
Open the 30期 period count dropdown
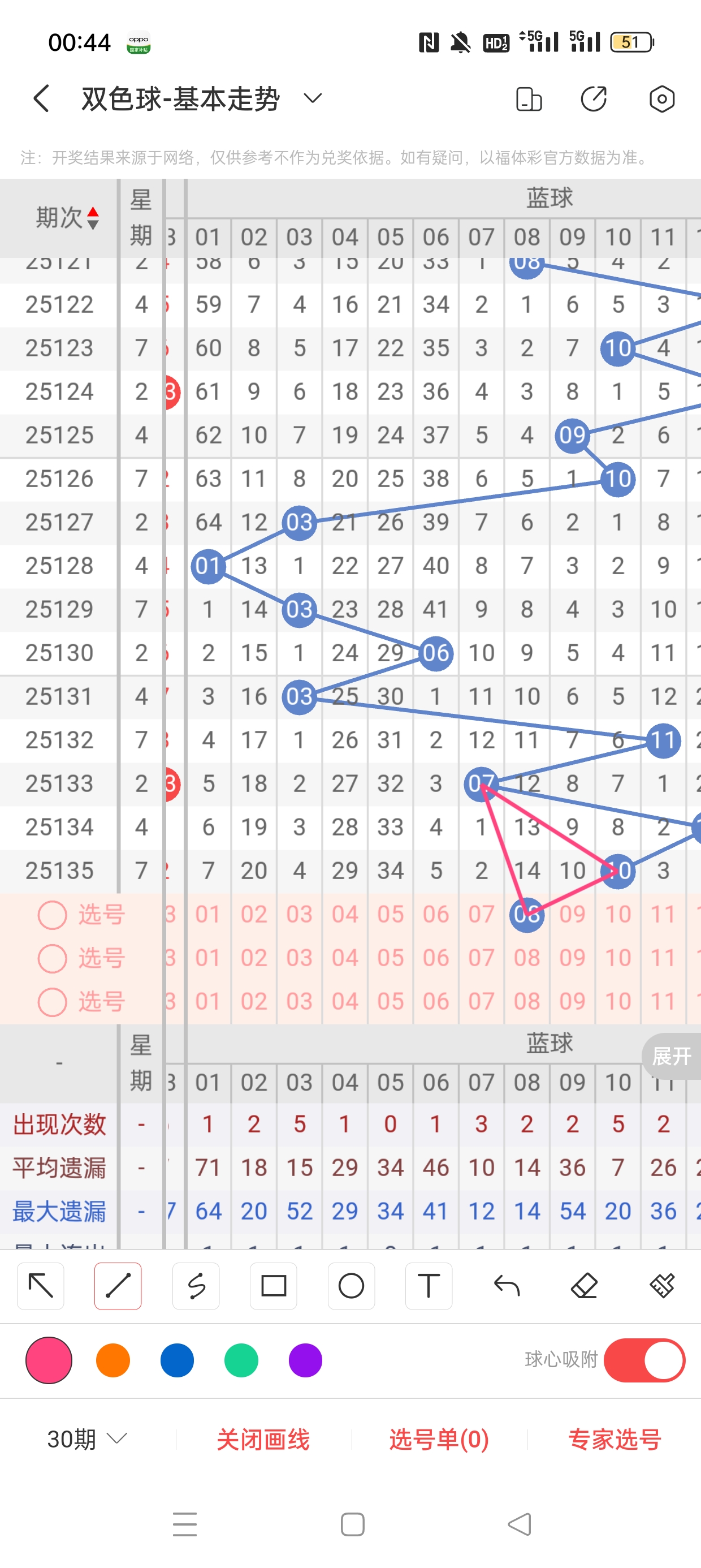pos(87,1439)
